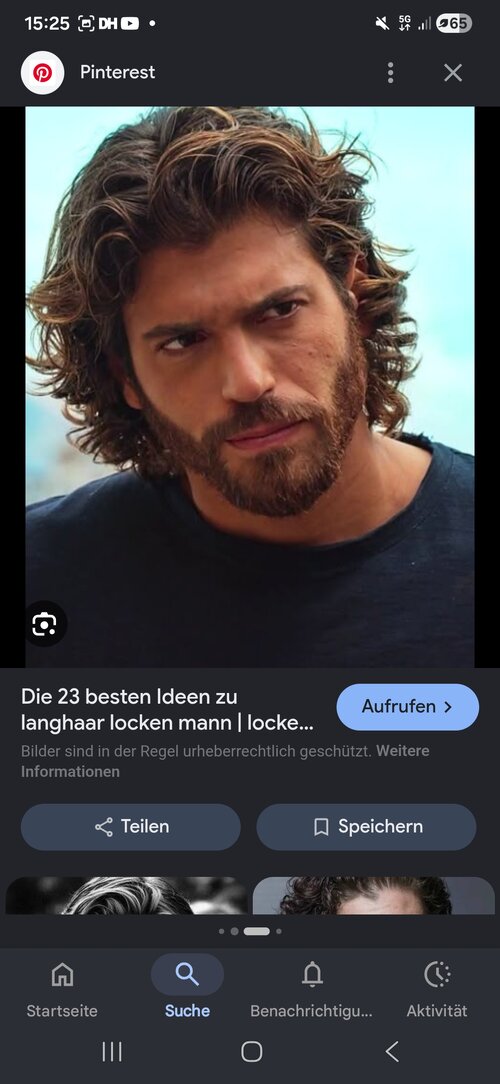The image size is (500, 1084).
Task: Select the Suche tab
Action: pos(187,990)
